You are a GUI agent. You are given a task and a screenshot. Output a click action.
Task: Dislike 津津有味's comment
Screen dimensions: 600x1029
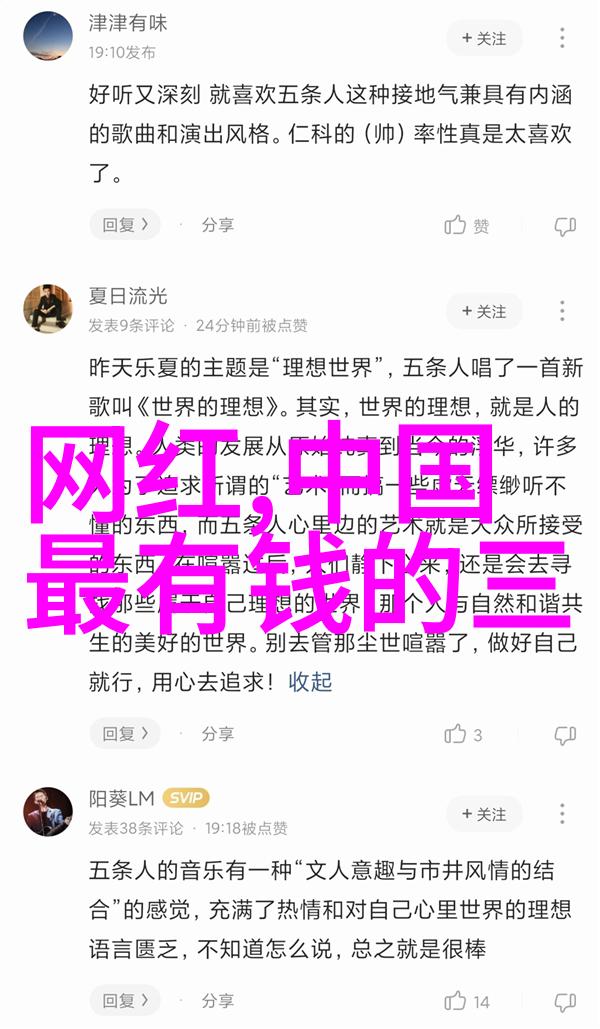566,226
